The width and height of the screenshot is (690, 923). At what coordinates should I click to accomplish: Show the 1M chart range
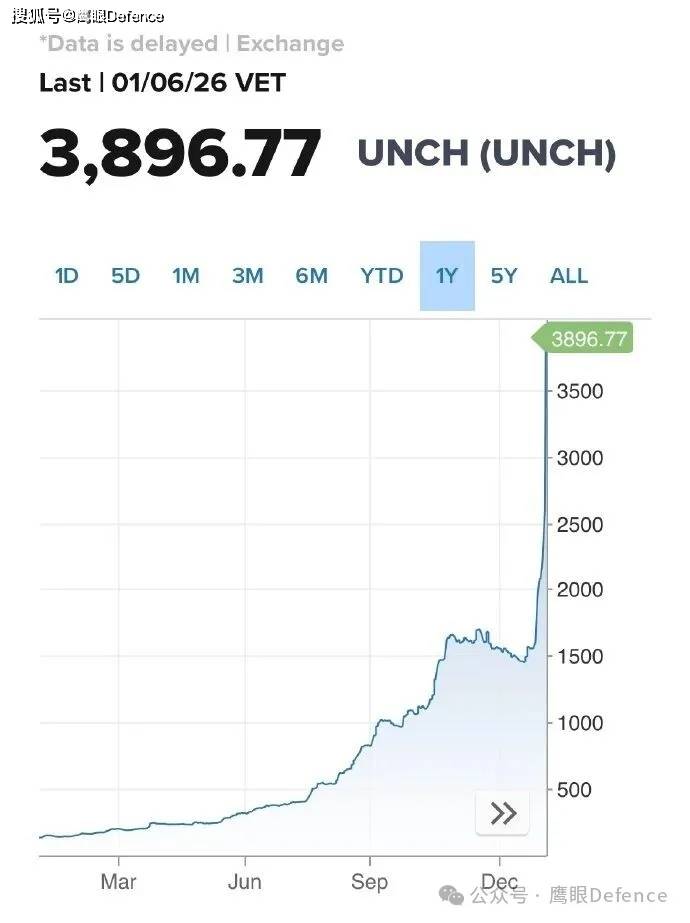186,276
